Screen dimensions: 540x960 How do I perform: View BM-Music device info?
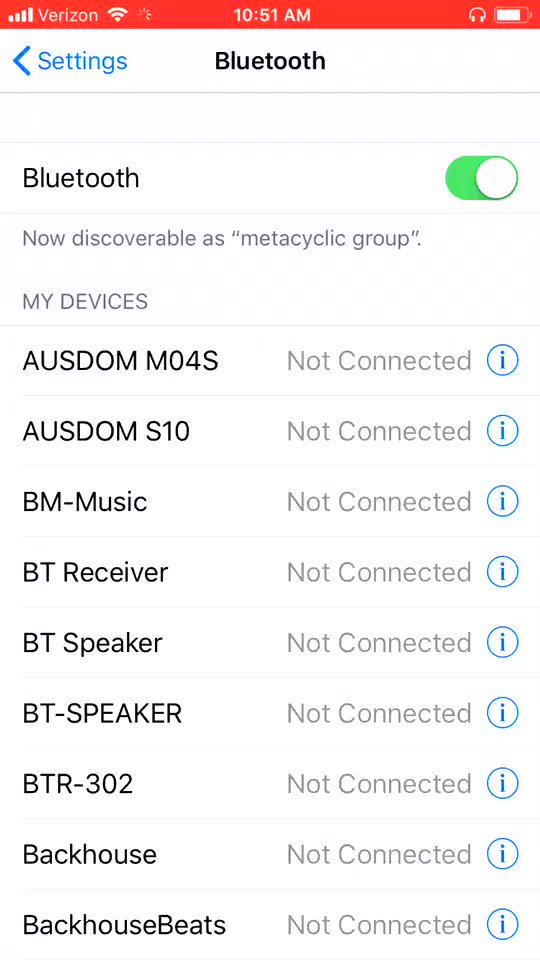pyautogui.click(x=503, y=501)
